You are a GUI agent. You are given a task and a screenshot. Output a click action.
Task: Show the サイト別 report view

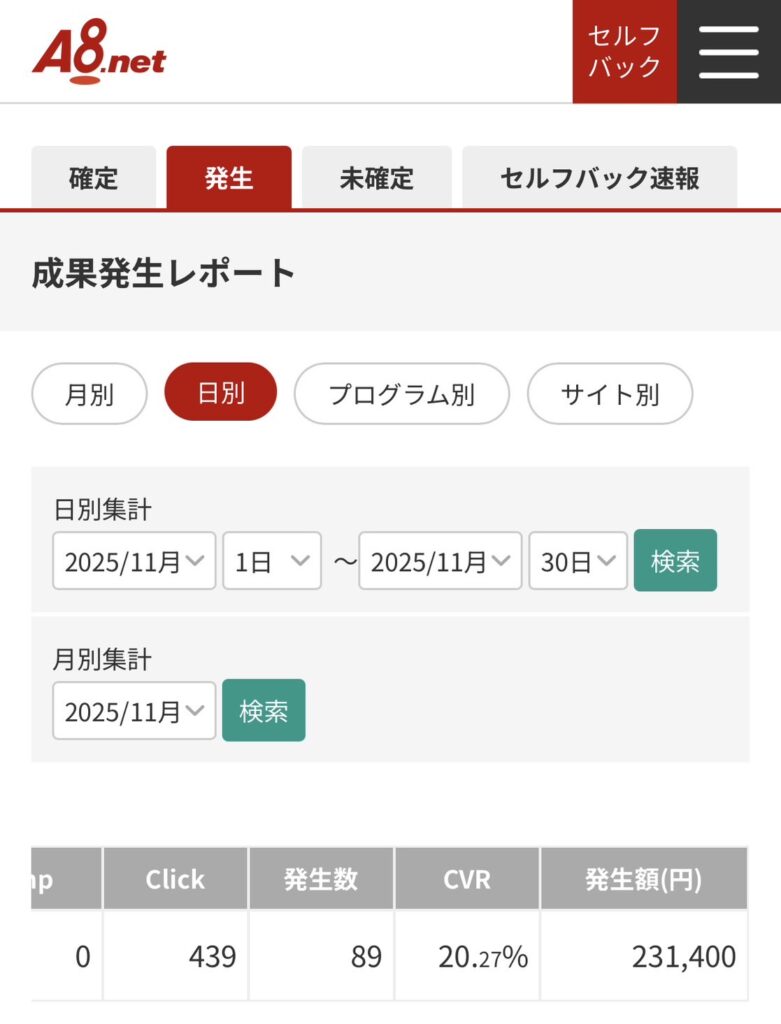pos(610,394)
